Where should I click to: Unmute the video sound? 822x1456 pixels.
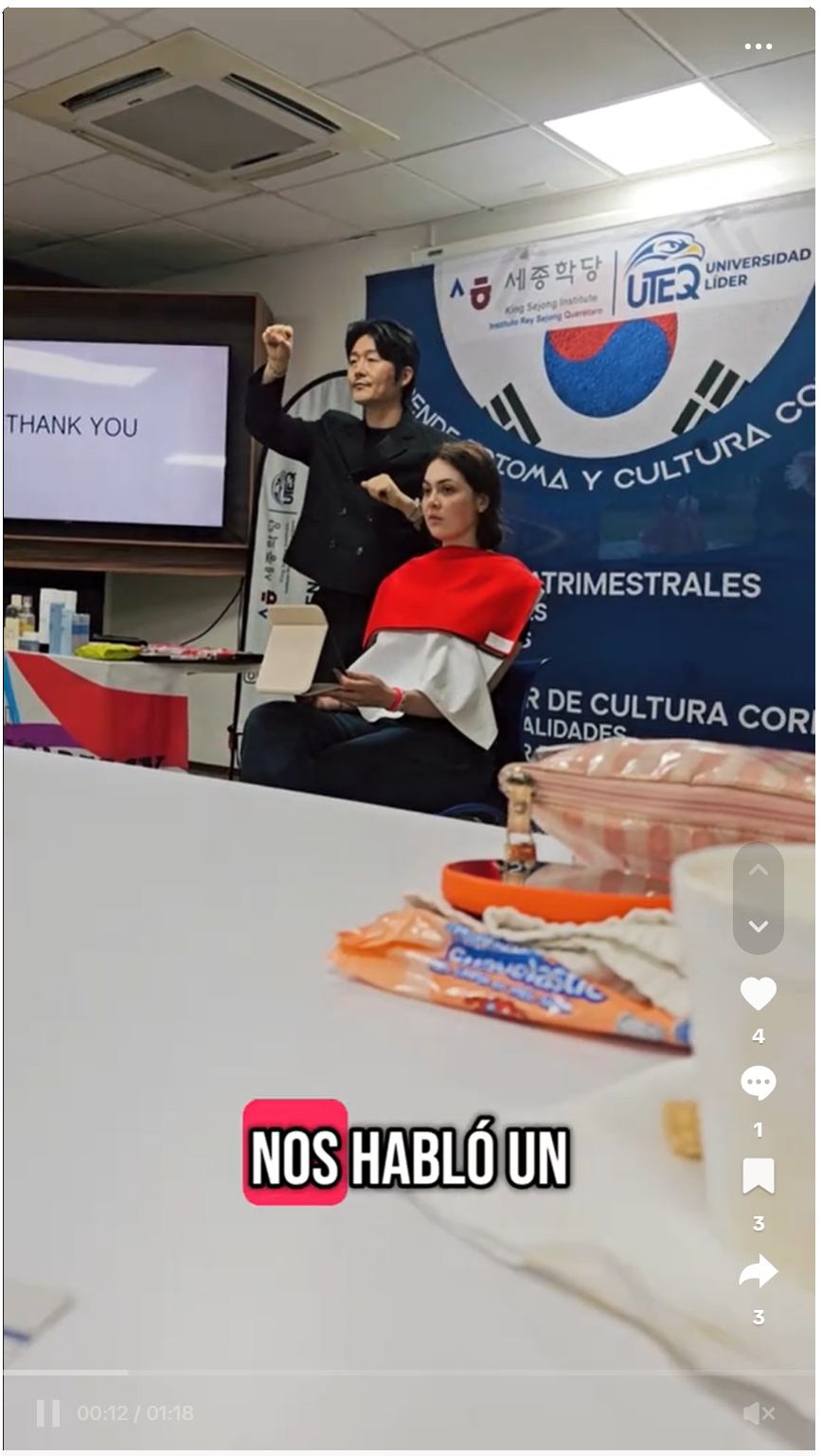tap(759, 1413)
